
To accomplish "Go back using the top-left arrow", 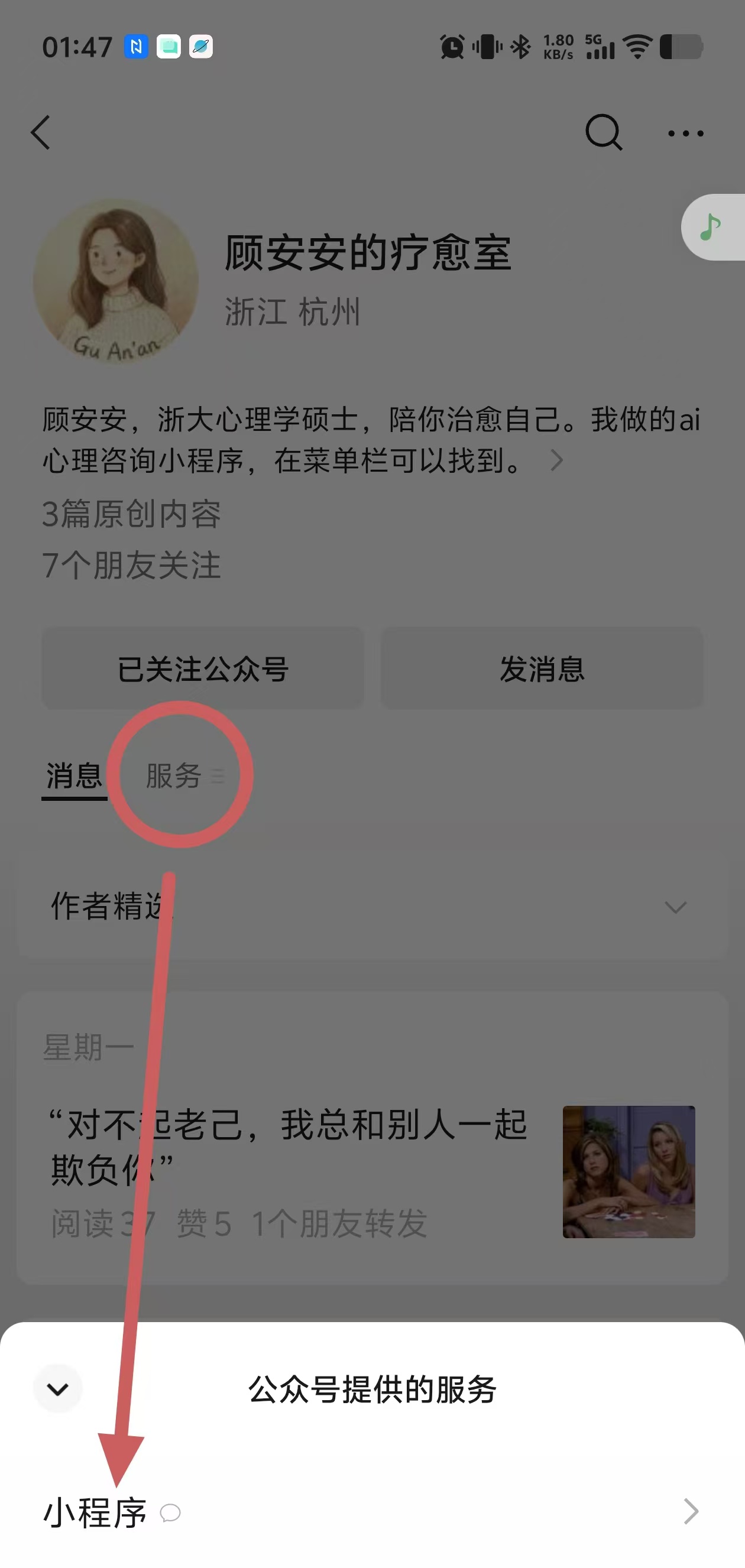I will [41, 133].
